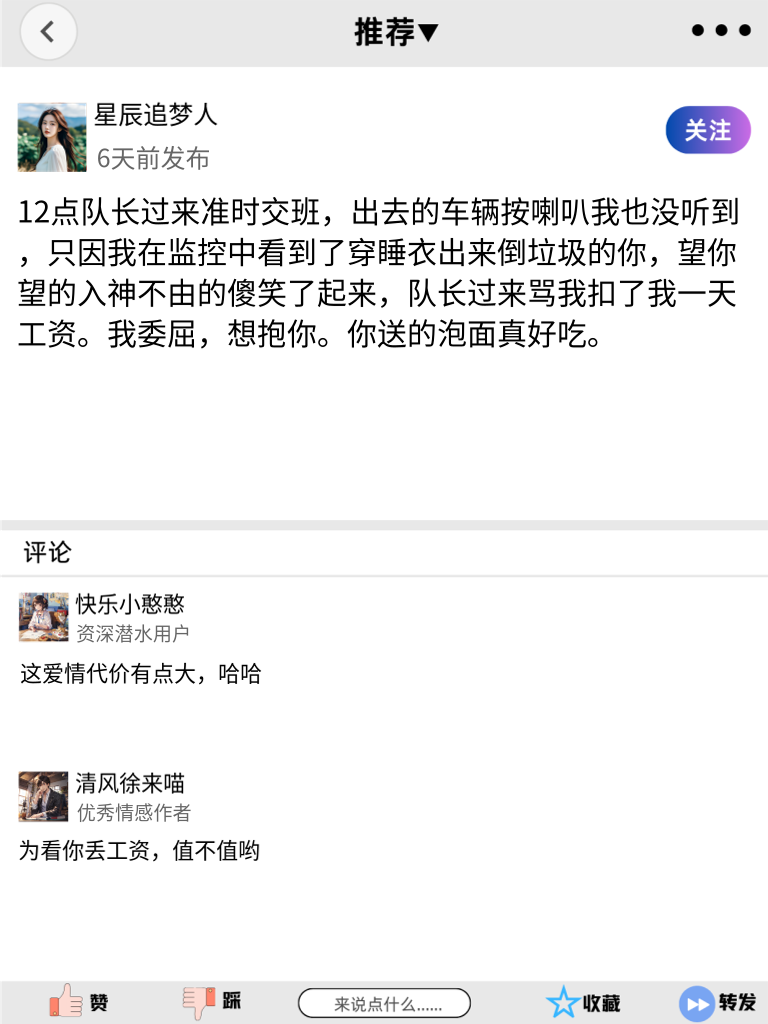Click the 转发 forward icon to share
Screen dimensions: 768x1024
point(697,1001)
